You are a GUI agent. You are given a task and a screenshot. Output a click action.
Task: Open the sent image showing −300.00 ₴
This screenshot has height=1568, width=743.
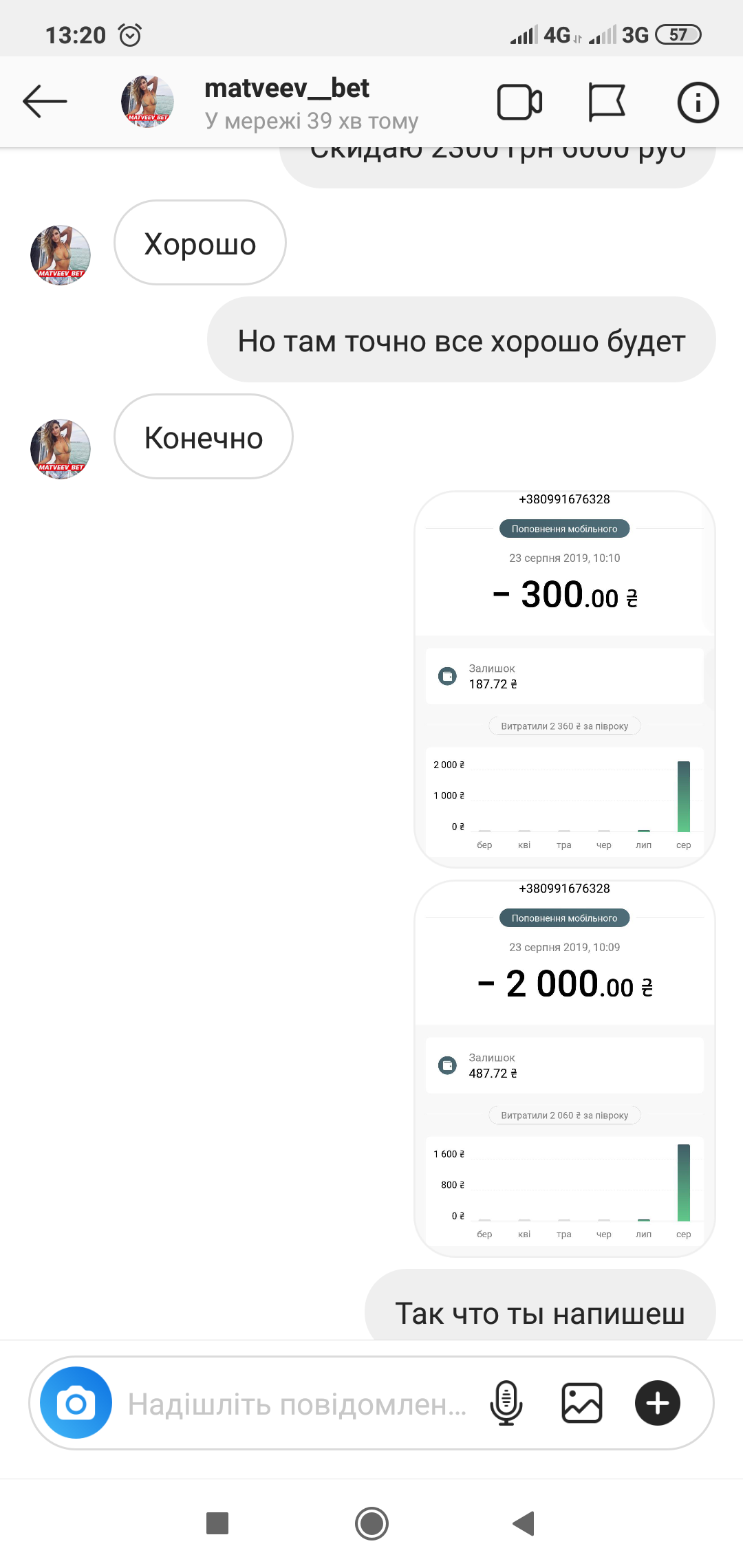565,679
